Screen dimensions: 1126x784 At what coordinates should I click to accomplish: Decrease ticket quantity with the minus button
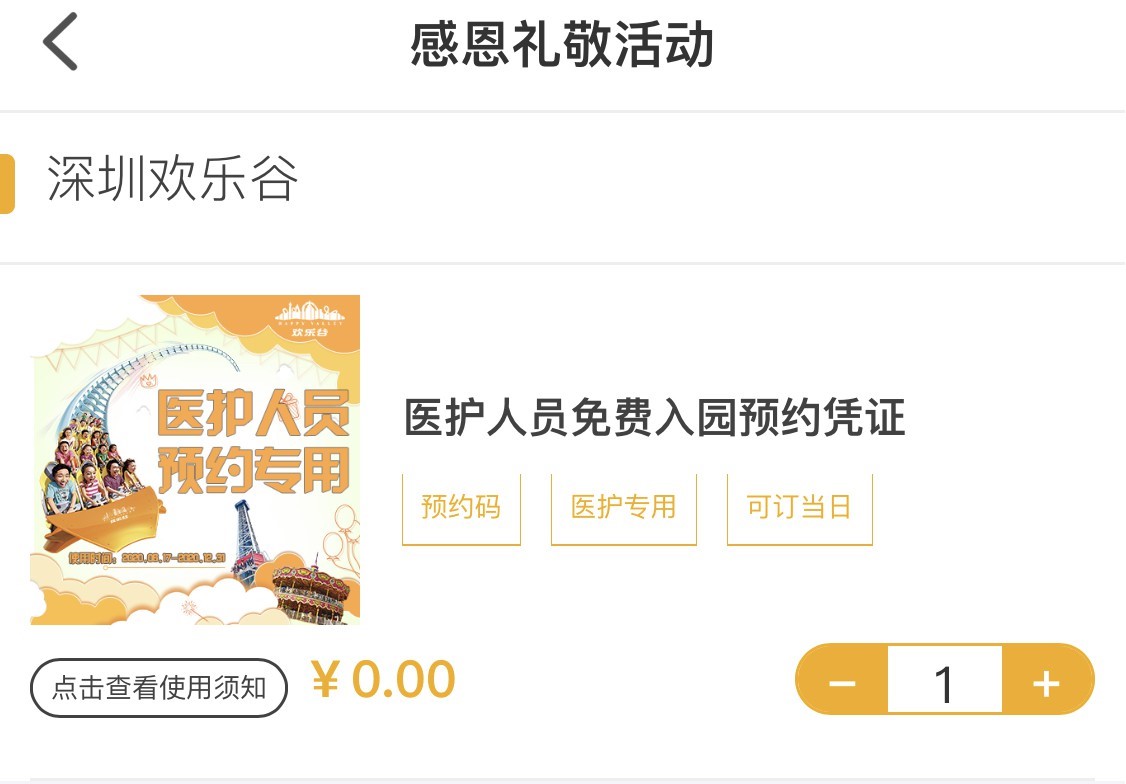[x=842, y=683]
